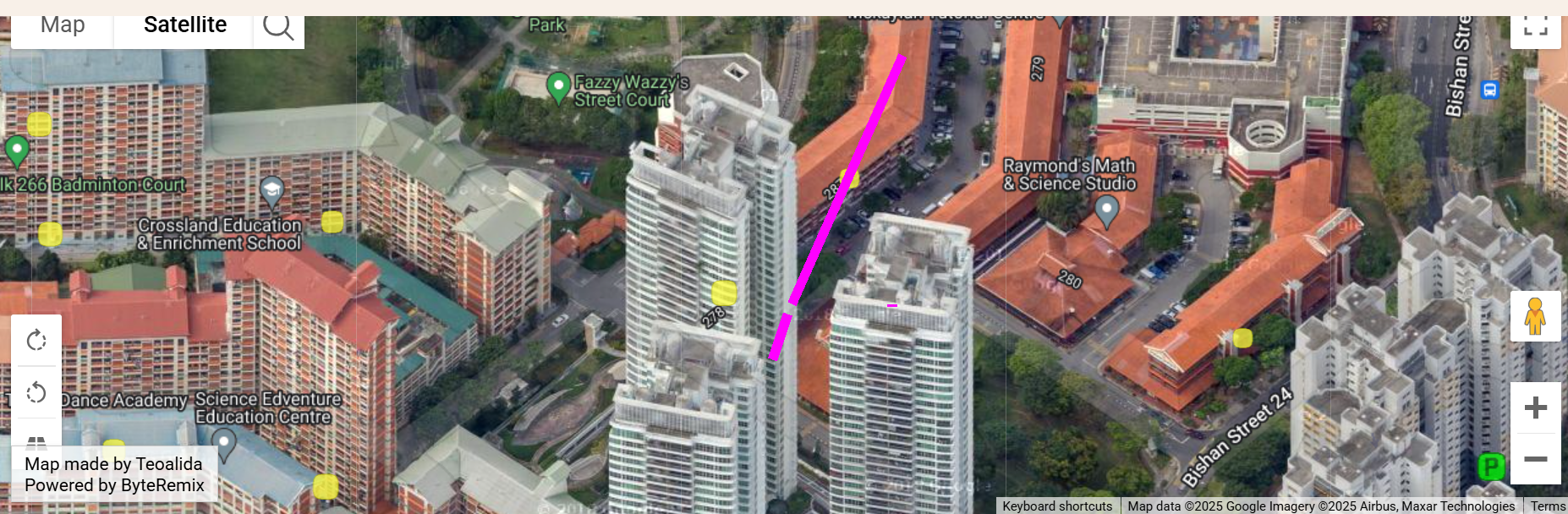1568x514 pixels.
Task: Open the Keyboard shortcuts link
Action: [1057, 506]
